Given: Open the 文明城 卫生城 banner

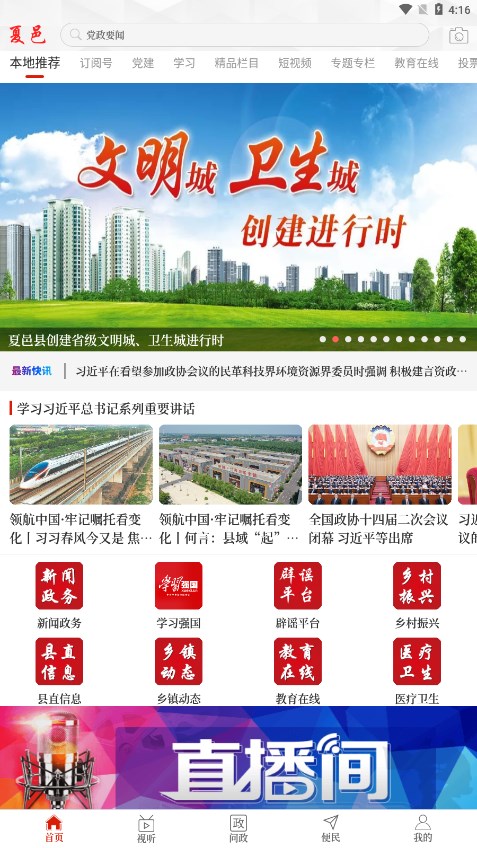Looking at the screenshot, I should [x=238, y=216].
